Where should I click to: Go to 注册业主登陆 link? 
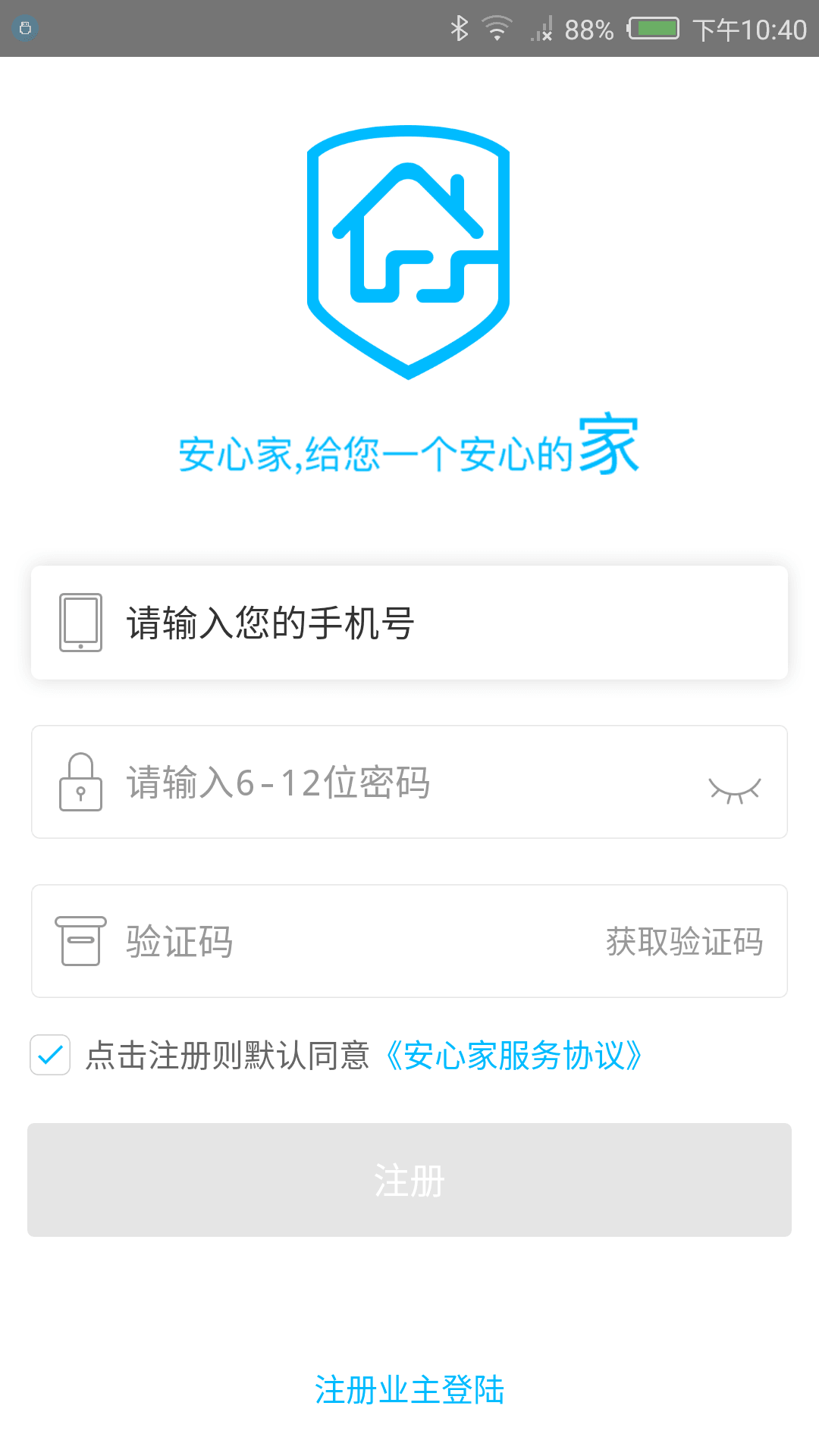[x=409, y=1390]
